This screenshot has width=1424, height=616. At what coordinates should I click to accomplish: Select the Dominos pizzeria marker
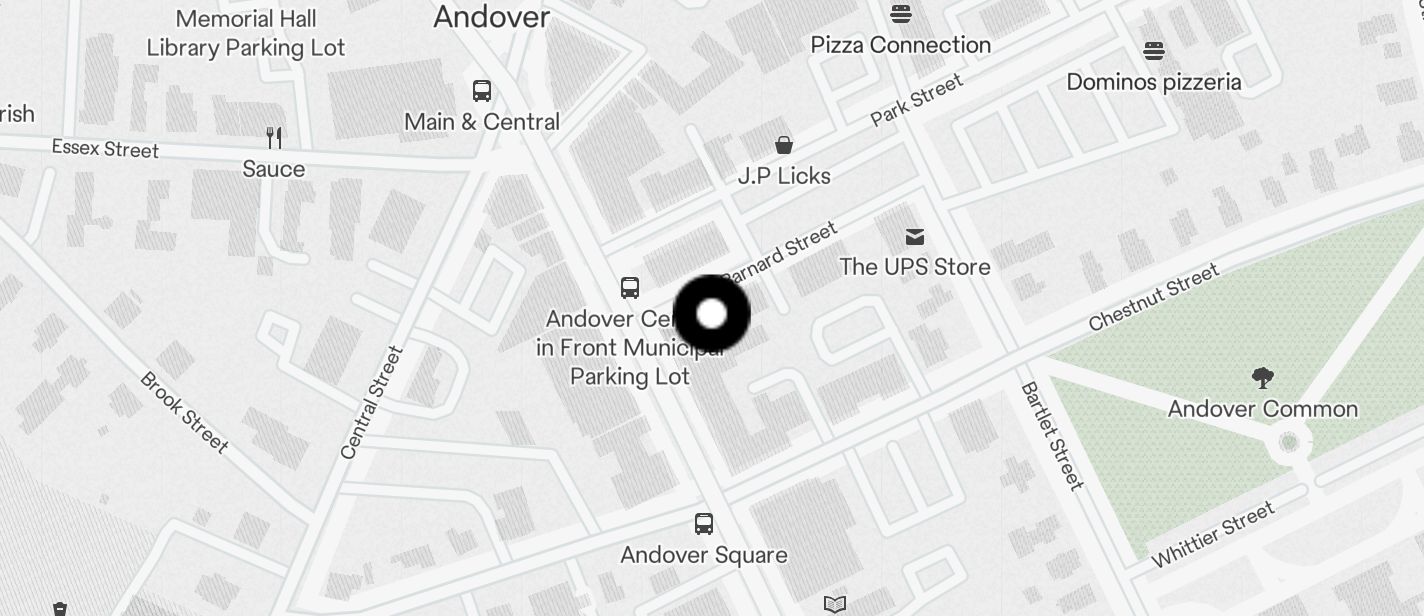(x=1154, y=52)
